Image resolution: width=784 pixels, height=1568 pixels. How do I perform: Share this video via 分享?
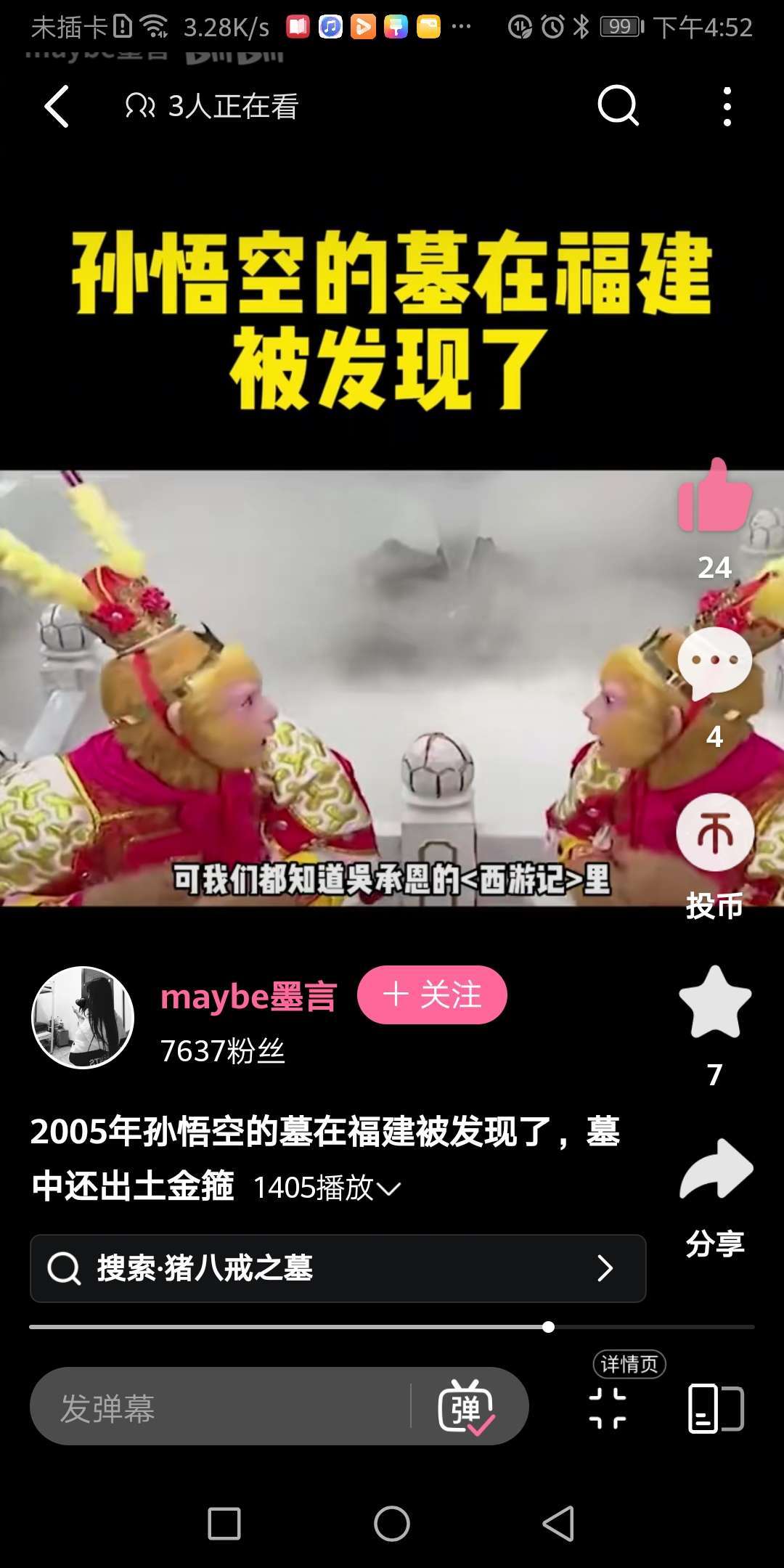[x=716, y=1170]
